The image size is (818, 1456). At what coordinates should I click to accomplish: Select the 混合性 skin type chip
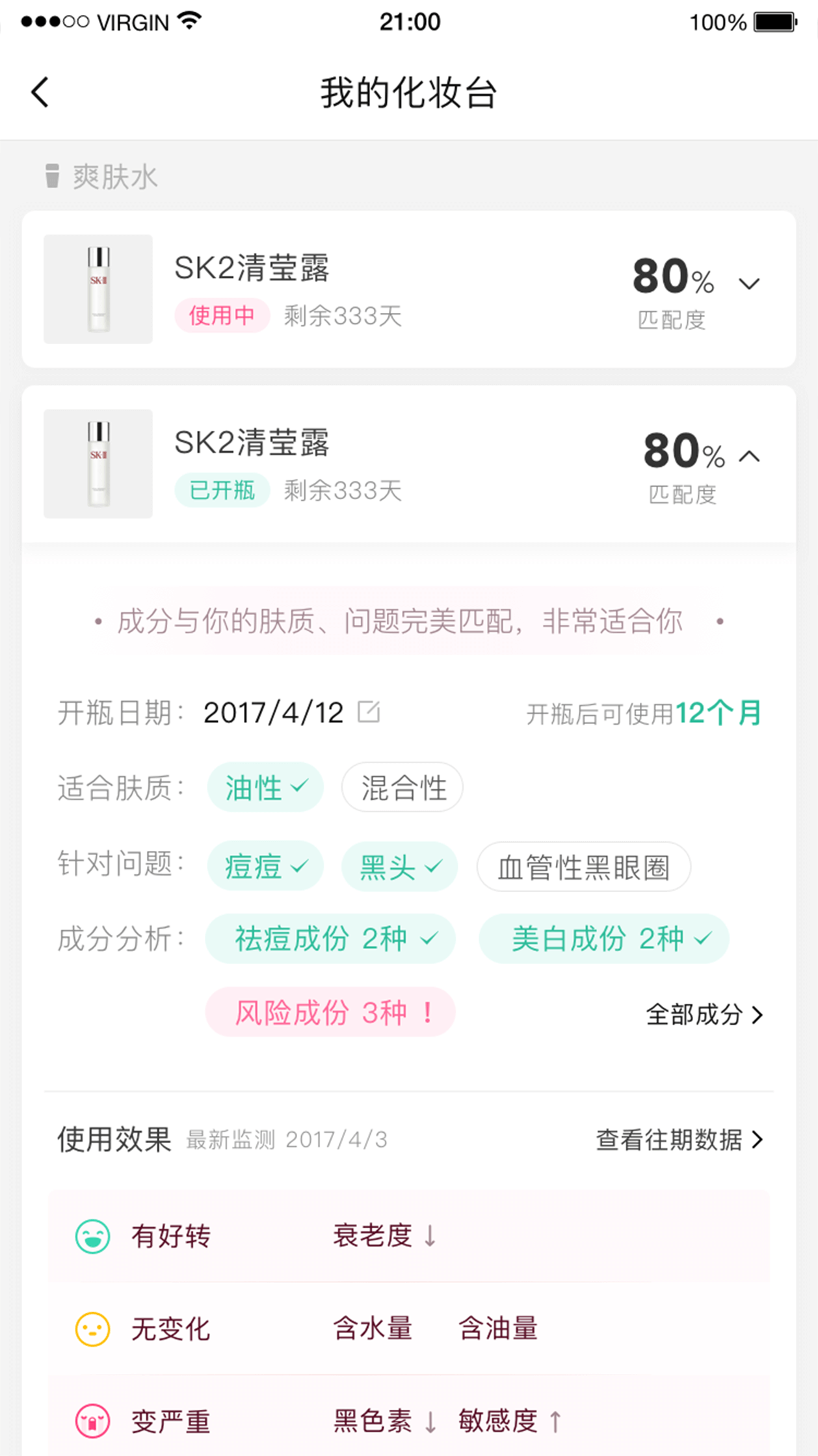pos(402,787)
